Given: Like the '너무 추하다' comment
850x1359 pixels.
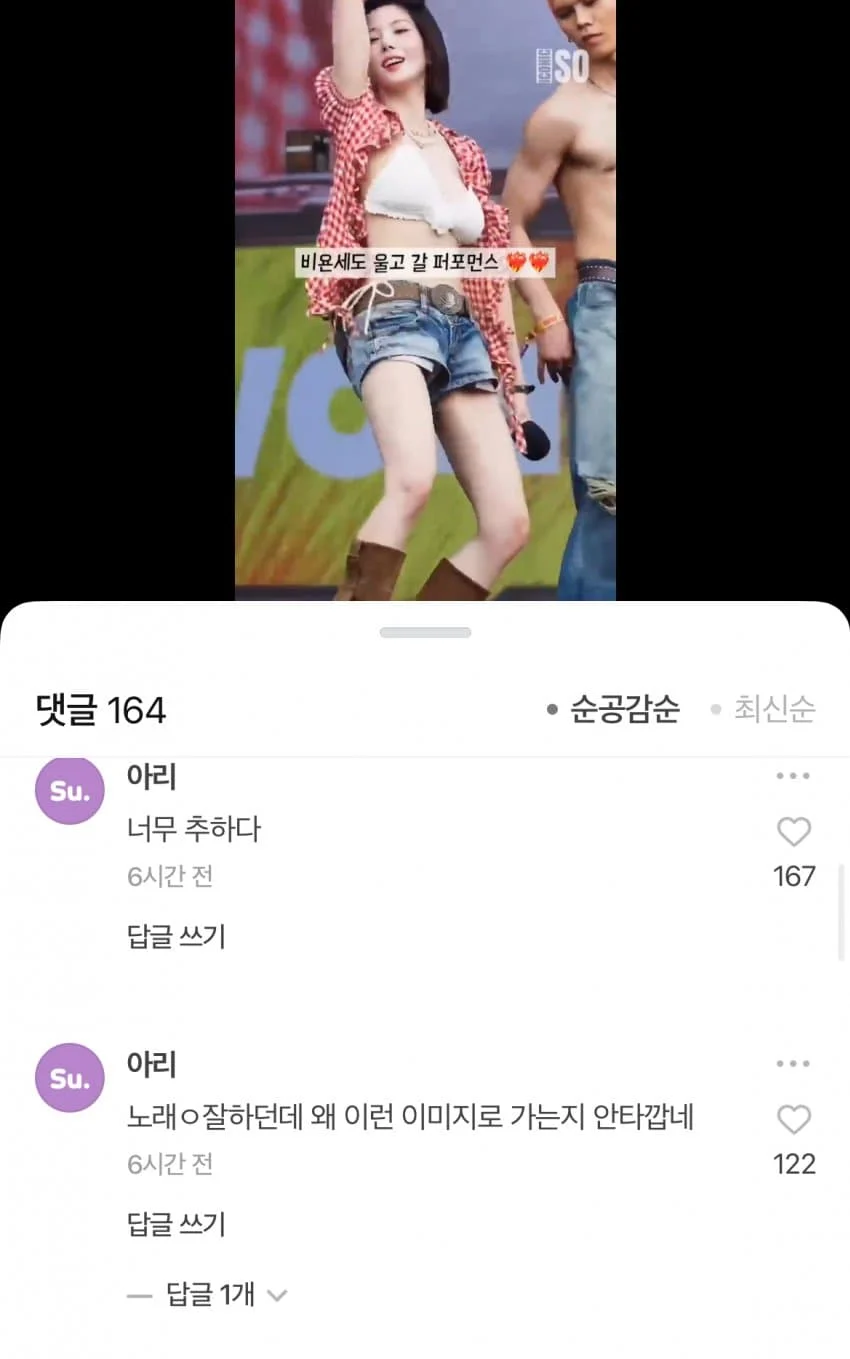Looking at the screenshot, I should coord(793,832).
